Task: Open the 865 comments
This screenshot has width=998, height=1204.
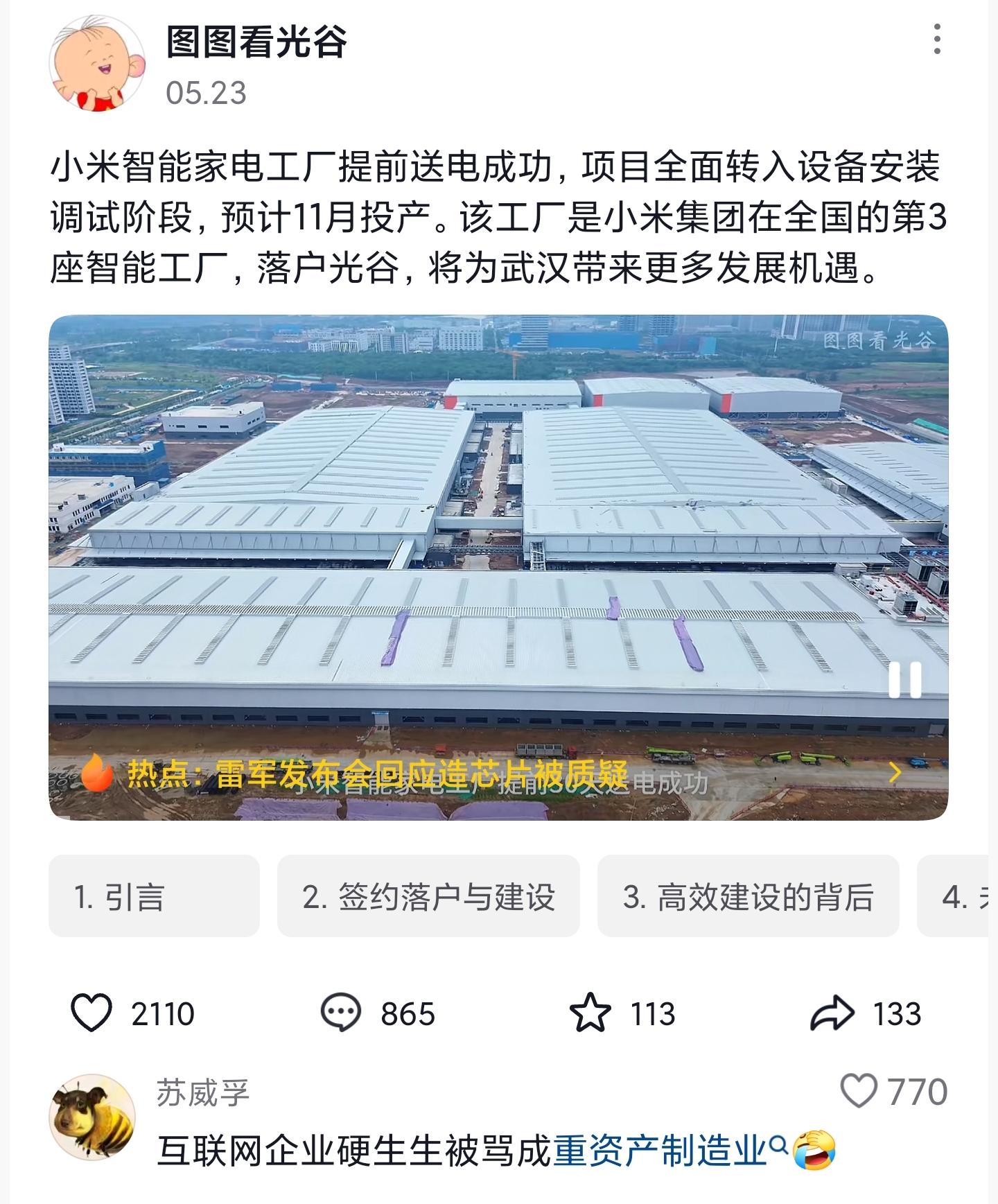Action: coord(341,1013)
